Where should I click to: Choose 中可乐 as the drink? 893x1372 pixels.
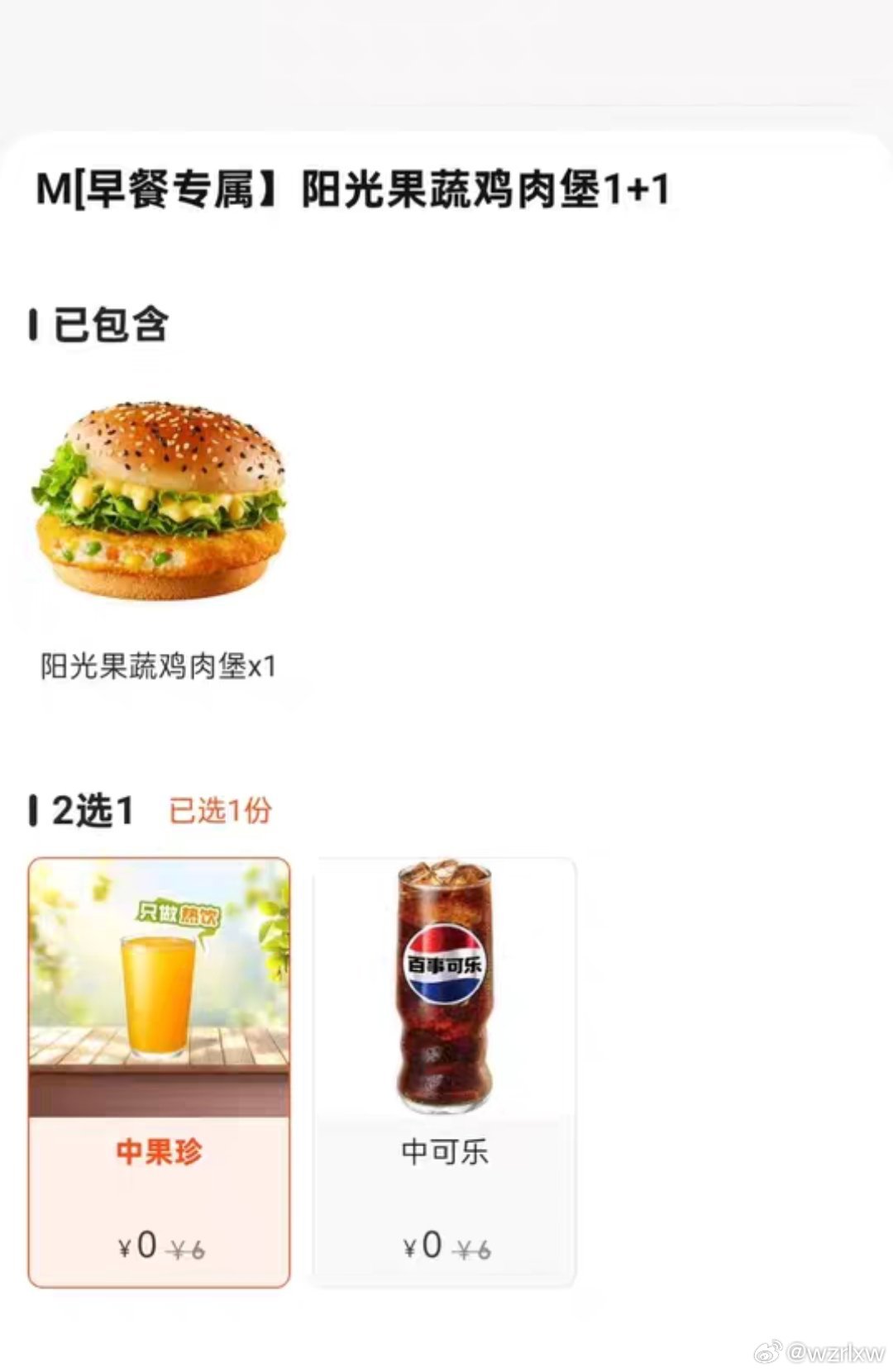point(444,1072)
